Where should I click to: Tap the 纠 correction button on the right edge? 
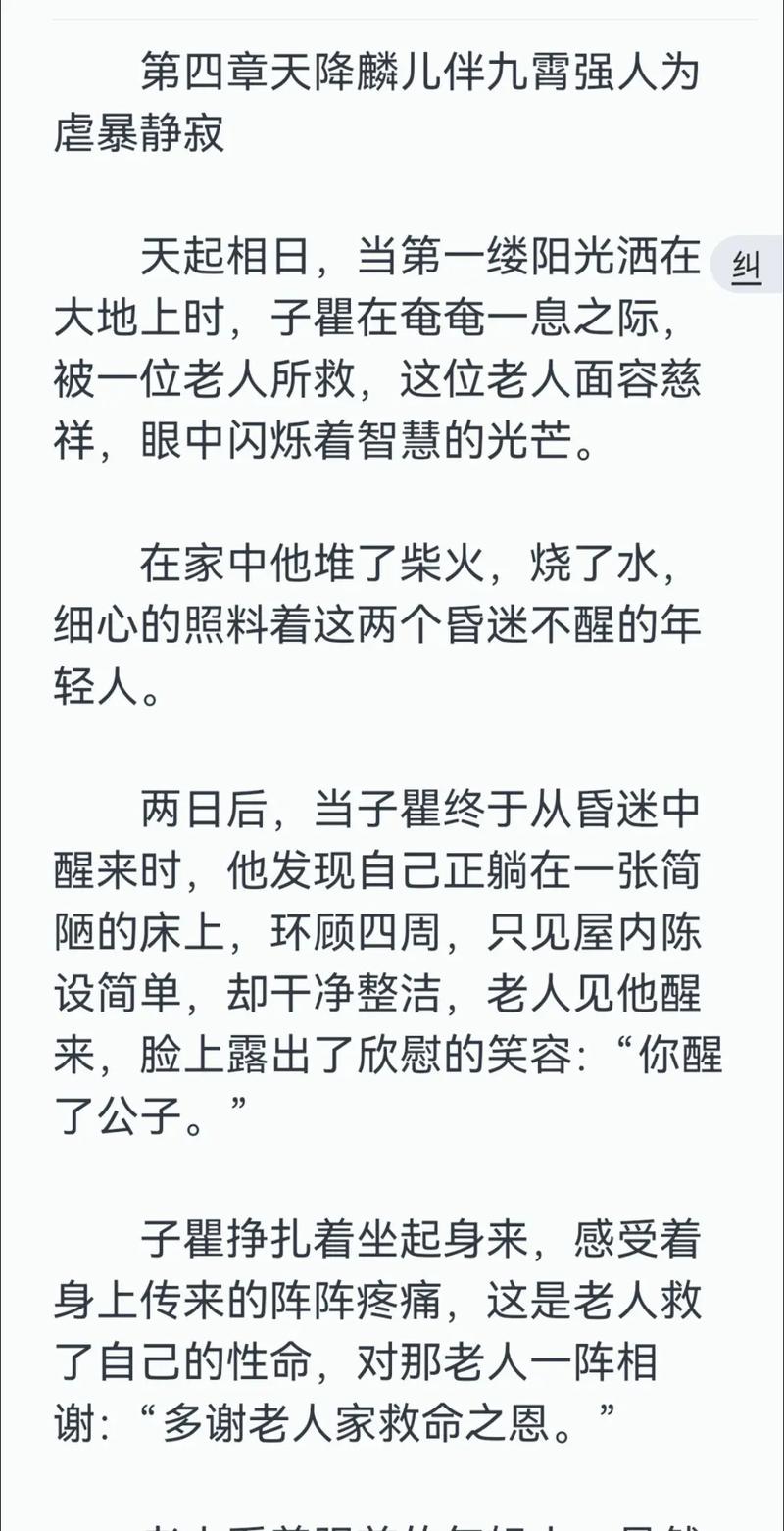click(748, 265)
